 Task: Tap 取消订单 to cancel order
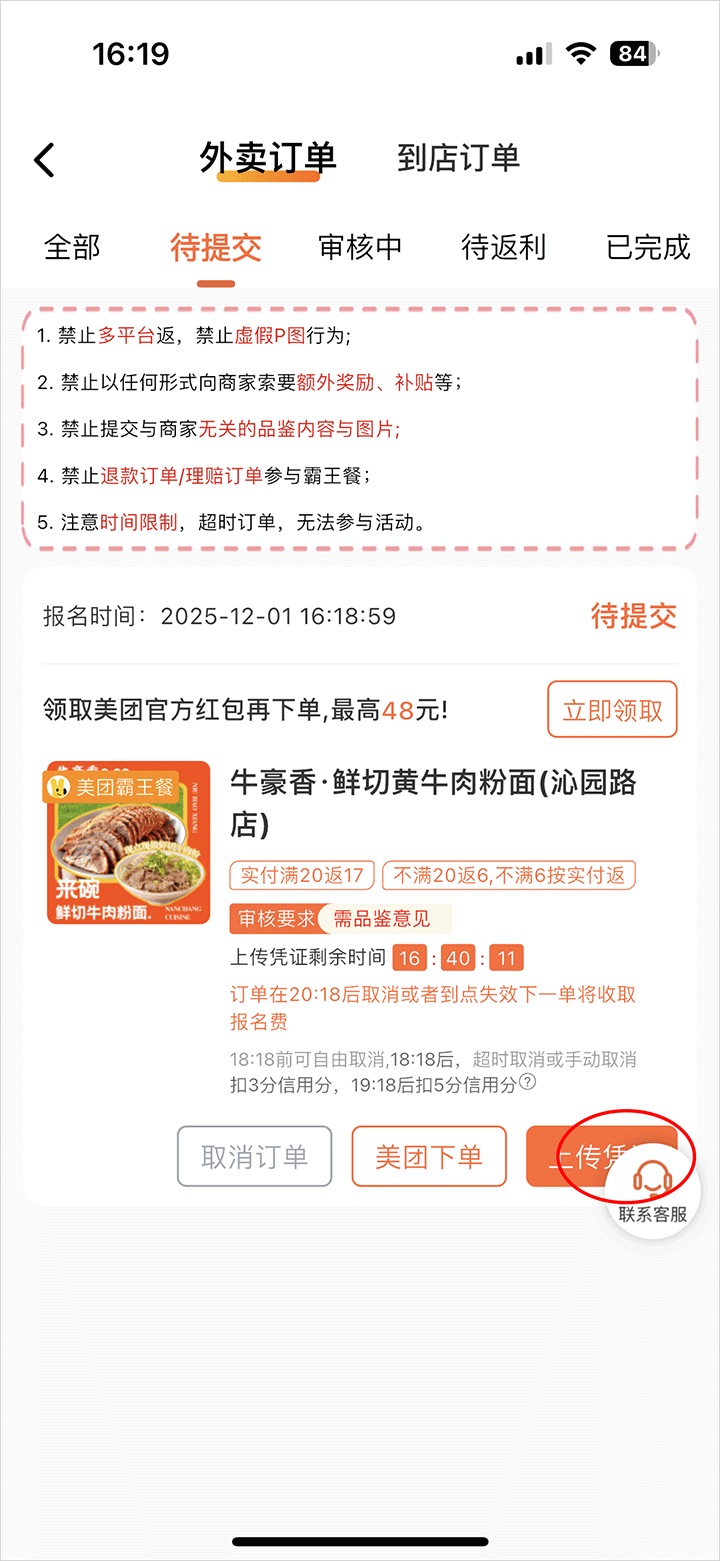[254, 1157]
